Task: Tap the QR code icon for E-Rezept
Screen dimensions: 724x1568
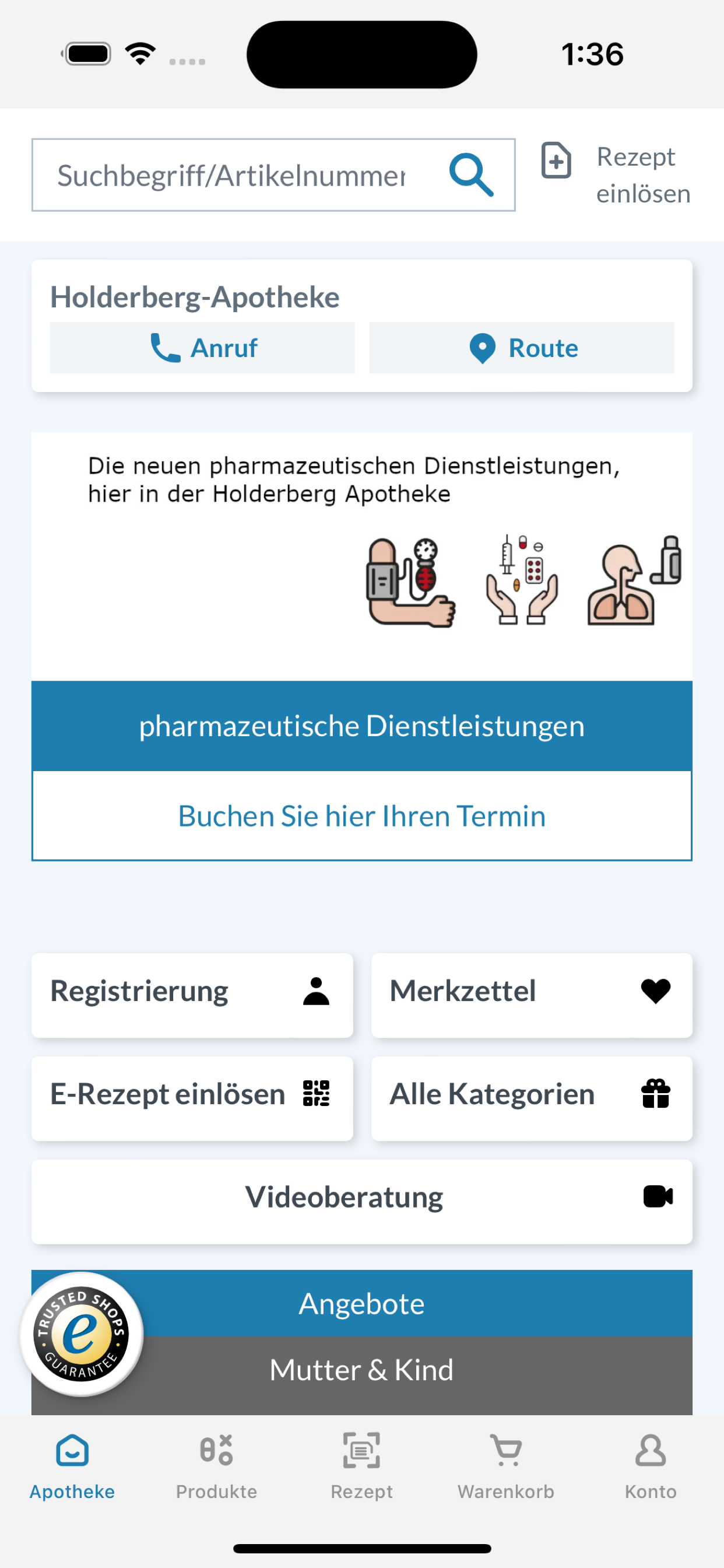Action: pyautogui.click(x=317, y=1093)
